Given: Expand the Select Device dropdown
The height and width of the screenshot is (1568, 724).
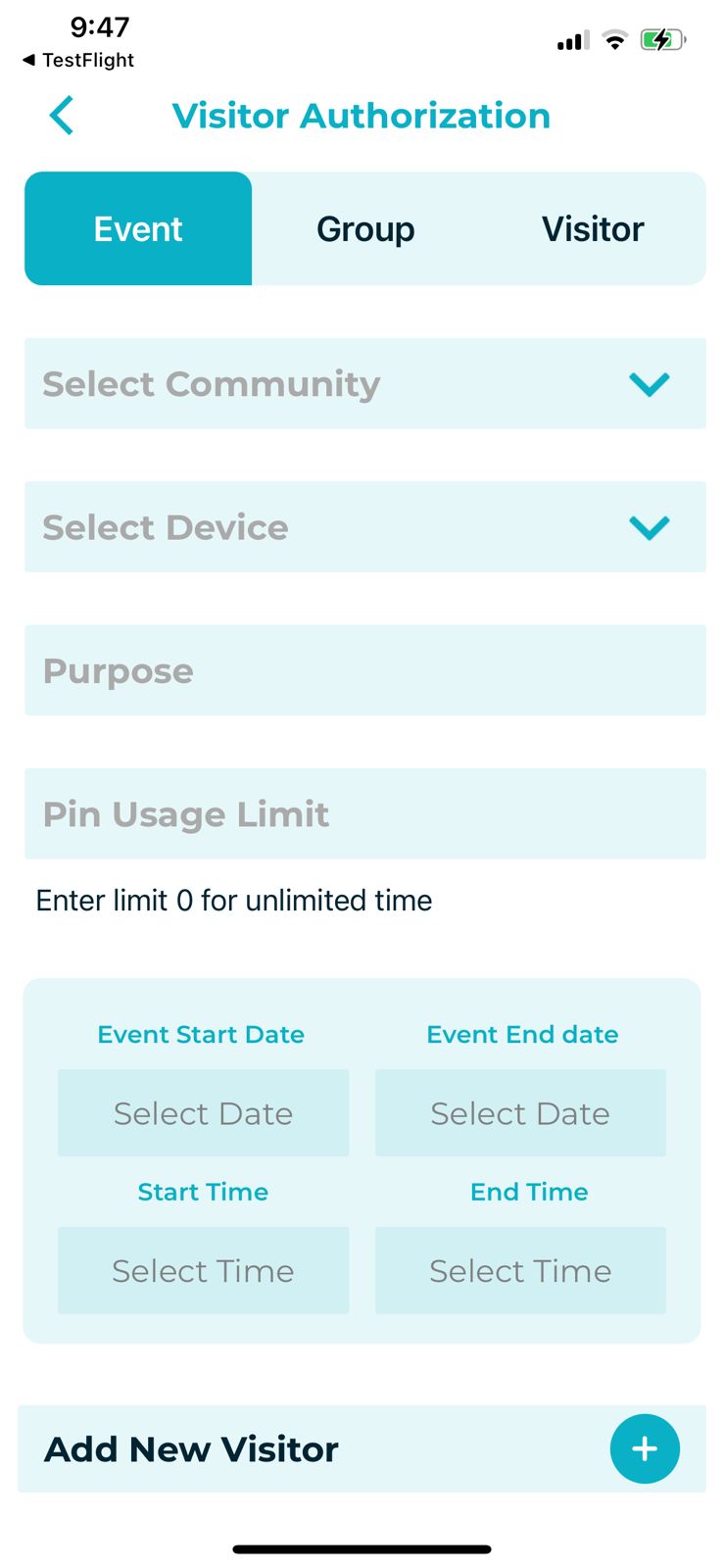Looking at the screenshot, I should pyautogui.click(x=365, y=527).
